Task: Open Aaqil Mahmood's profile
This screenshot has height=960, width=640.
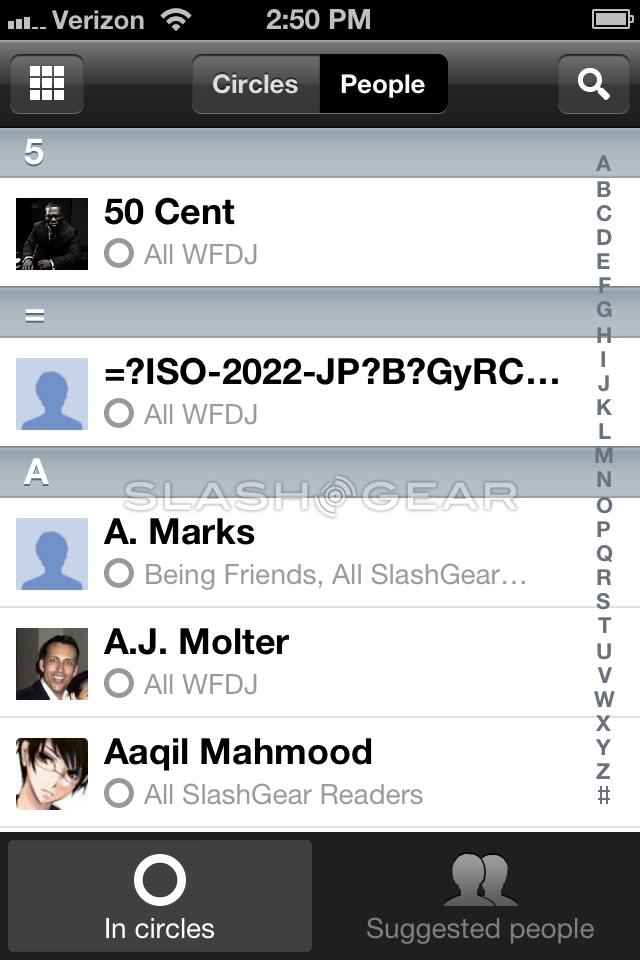Action: 300,772
